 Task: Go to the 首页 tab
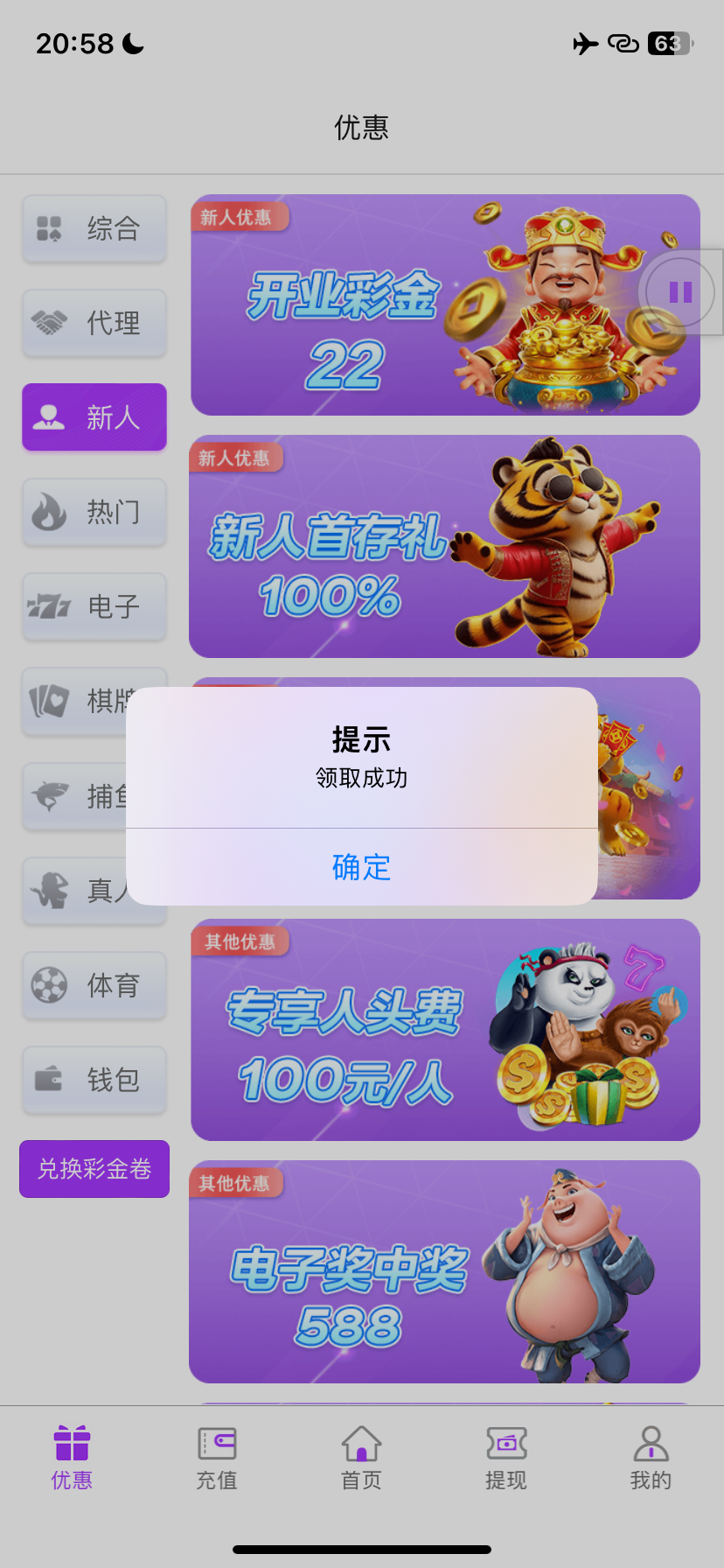[361, 1458]
